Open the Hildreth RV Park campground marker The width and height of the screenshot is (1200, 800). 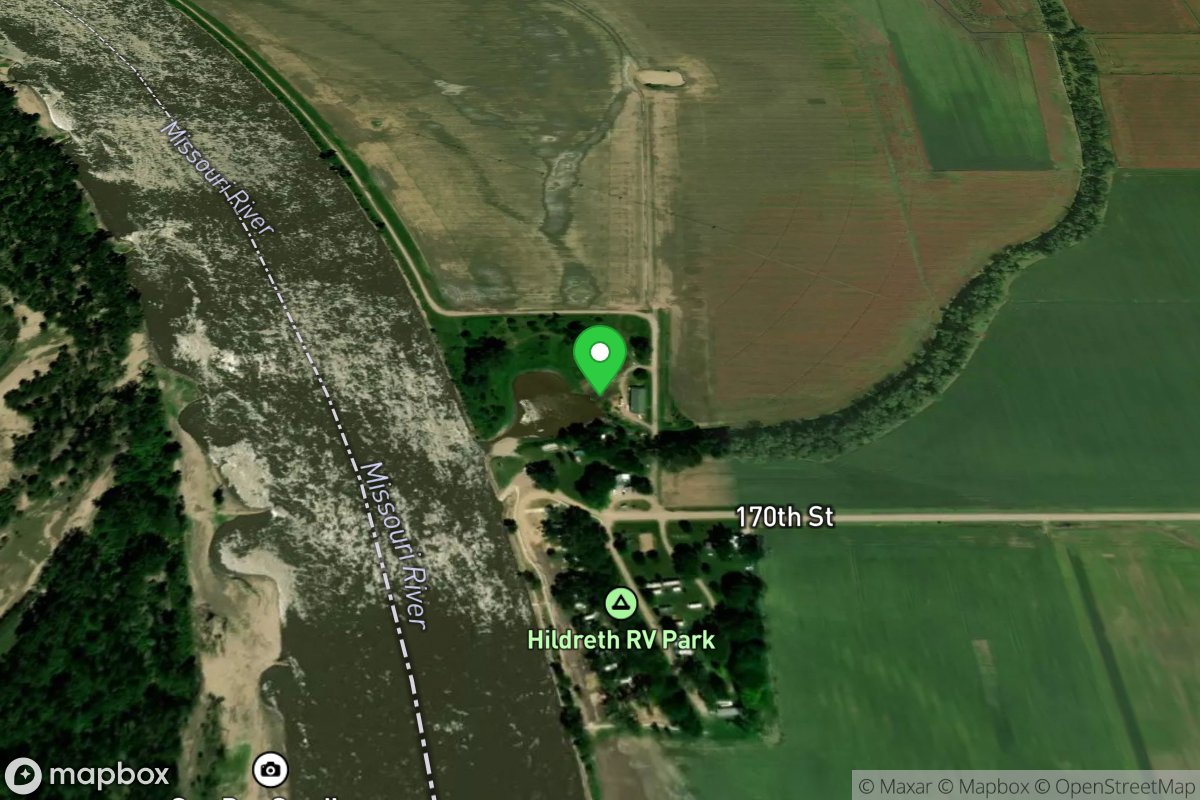click(621, 604)
